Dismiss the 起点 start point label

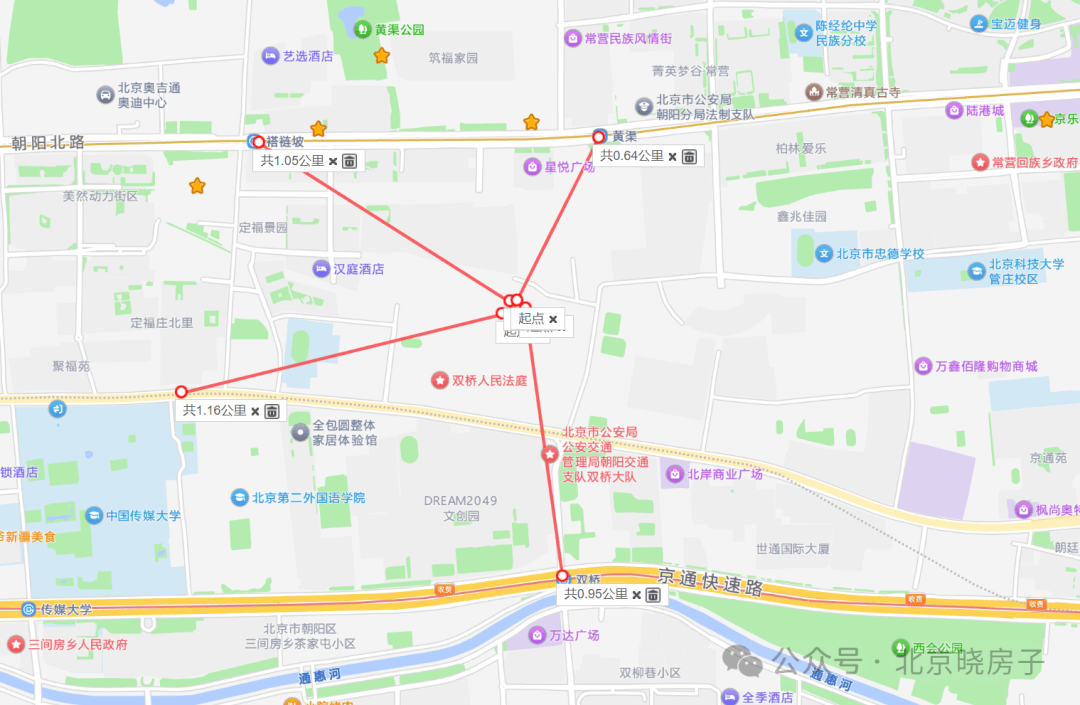pos(553,319)
